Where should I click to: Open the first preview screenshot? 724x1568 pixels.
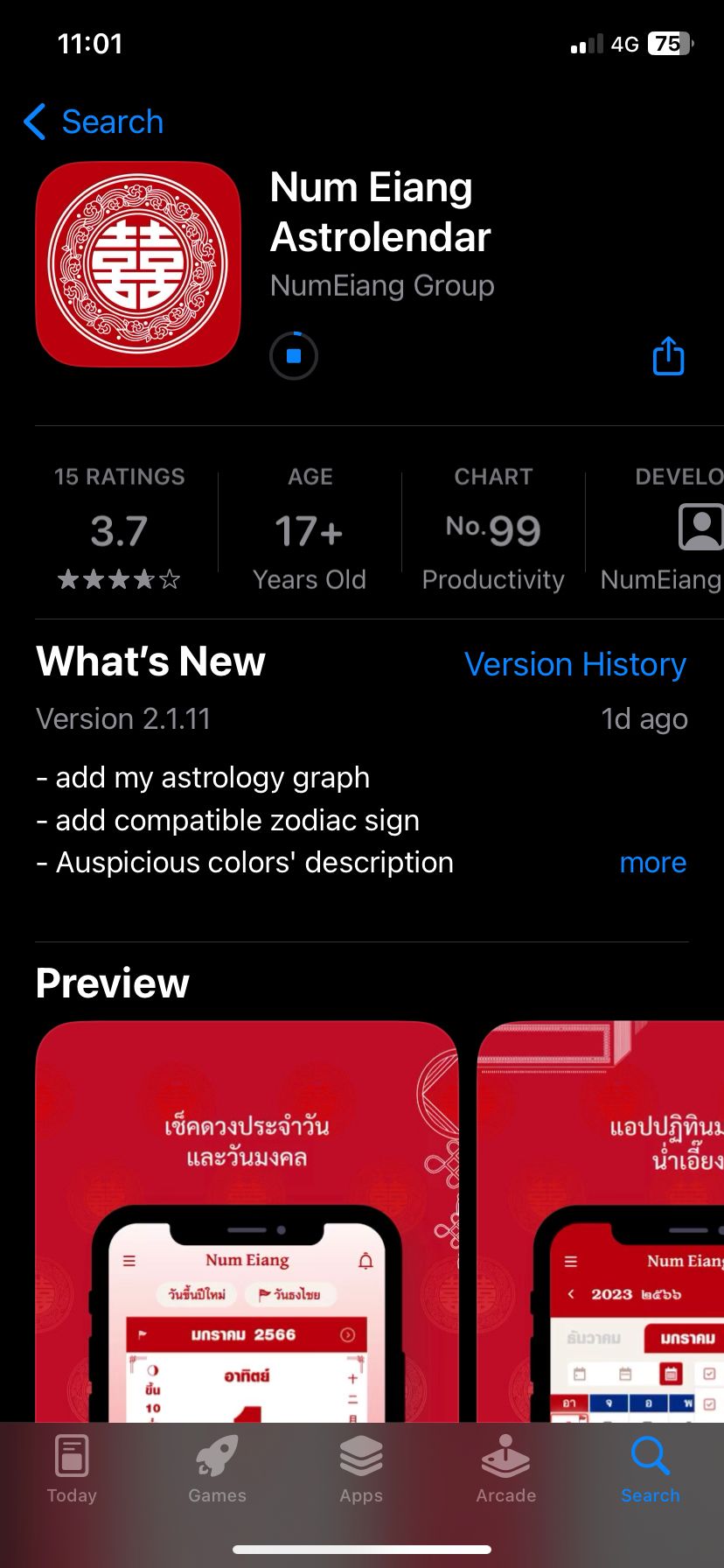coord(247,1221)
